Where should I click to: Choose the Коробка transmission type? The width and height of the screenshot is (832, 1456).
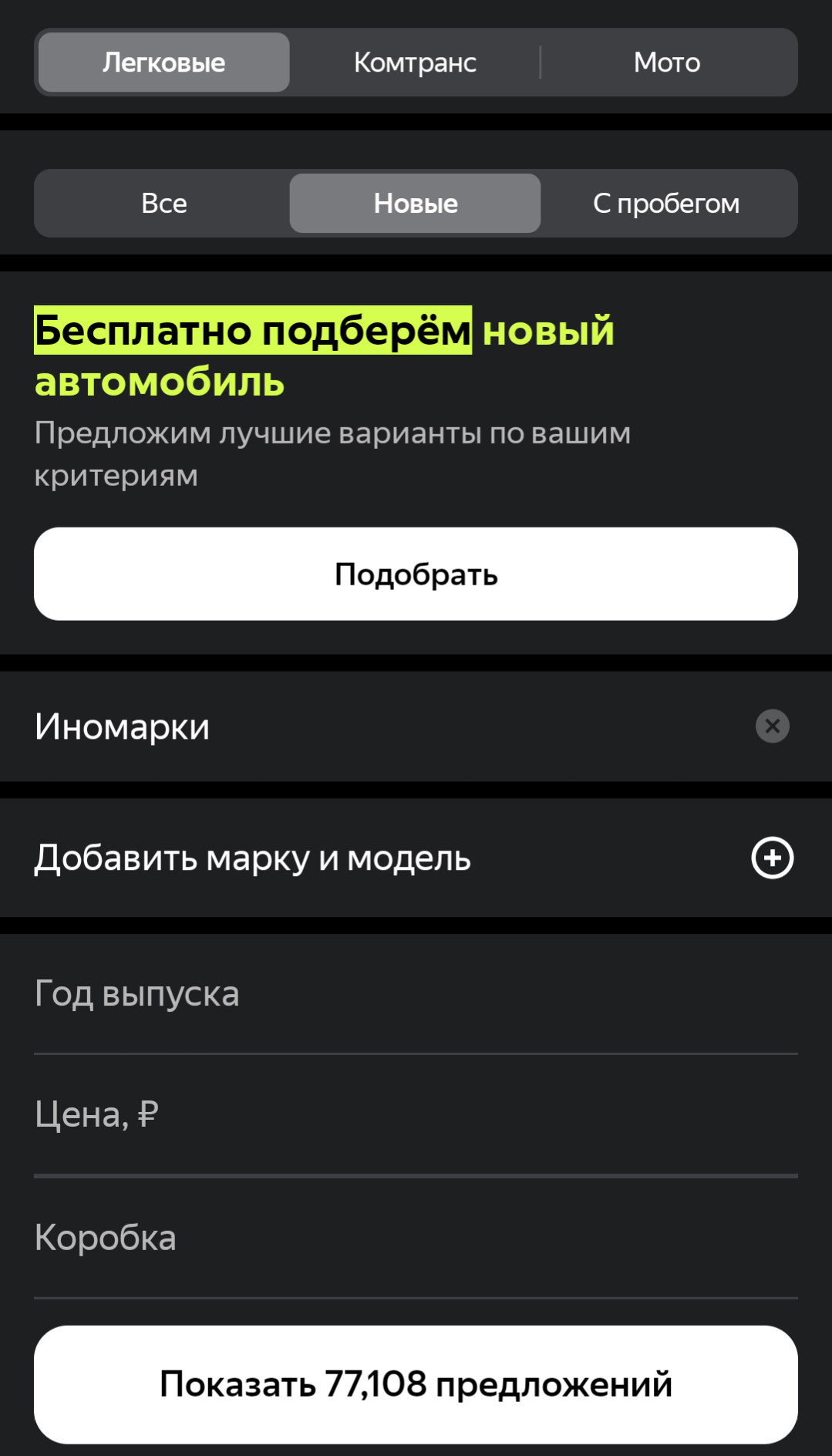pos(416,1238)
